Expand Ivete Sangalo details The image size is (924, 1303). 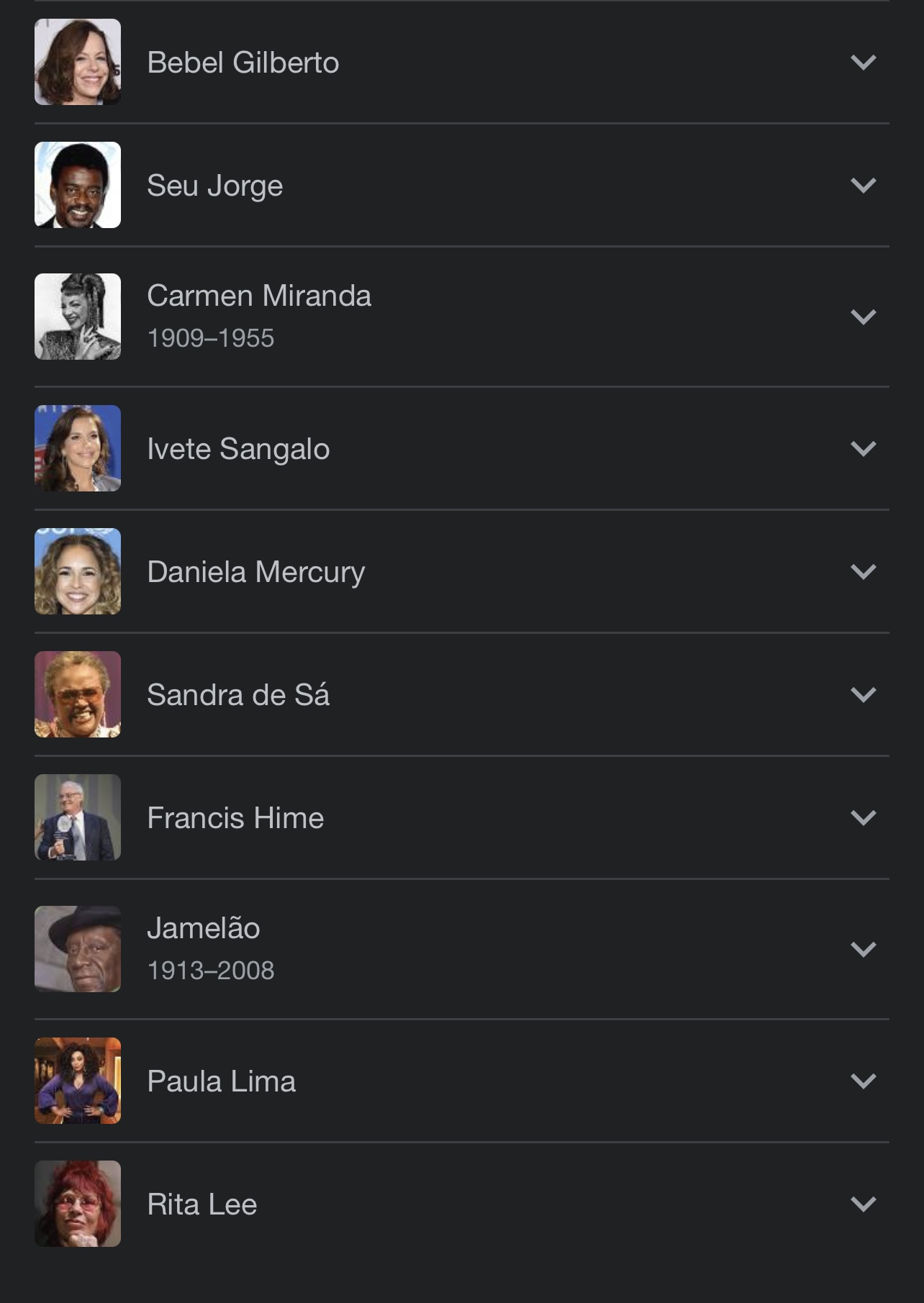click(x=863, y=449)
